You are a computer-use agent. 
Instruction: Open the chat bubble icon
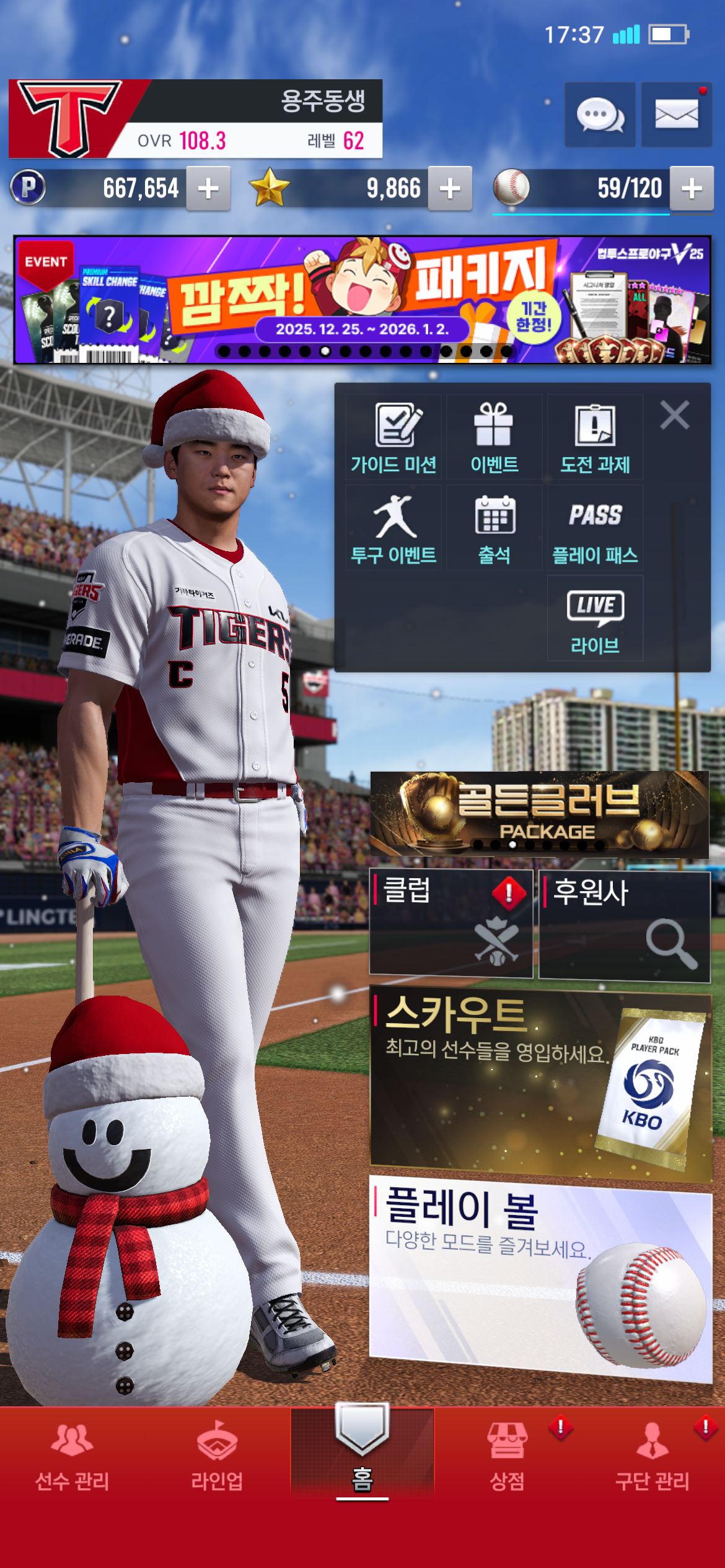599,115
